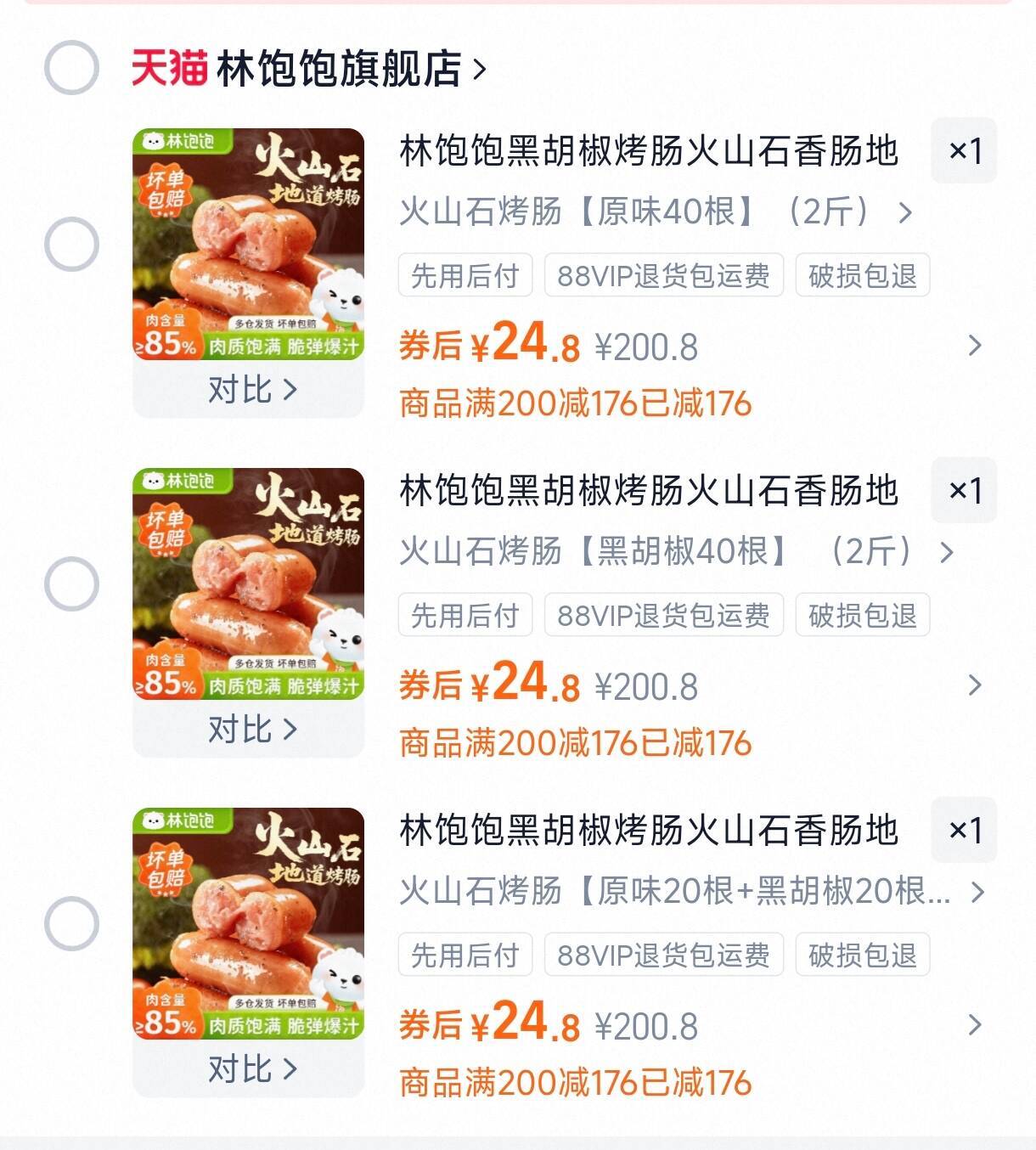This screenshot has width=1036, height=1150.
Task: Compare the 原味20根+黑胡椒20根 product
Action: (x=251, y=1069)
